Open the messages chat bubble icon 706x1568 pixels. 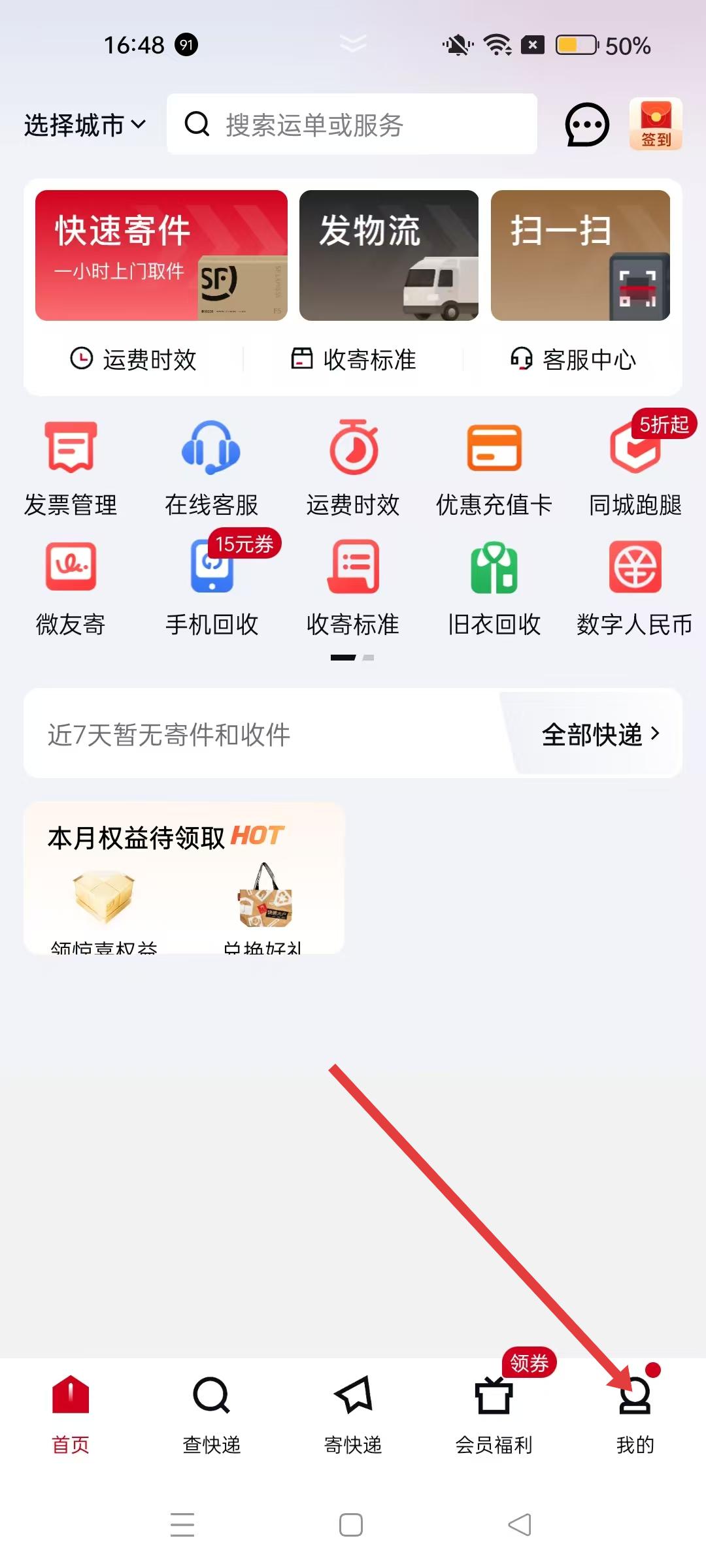click(586, 125)
